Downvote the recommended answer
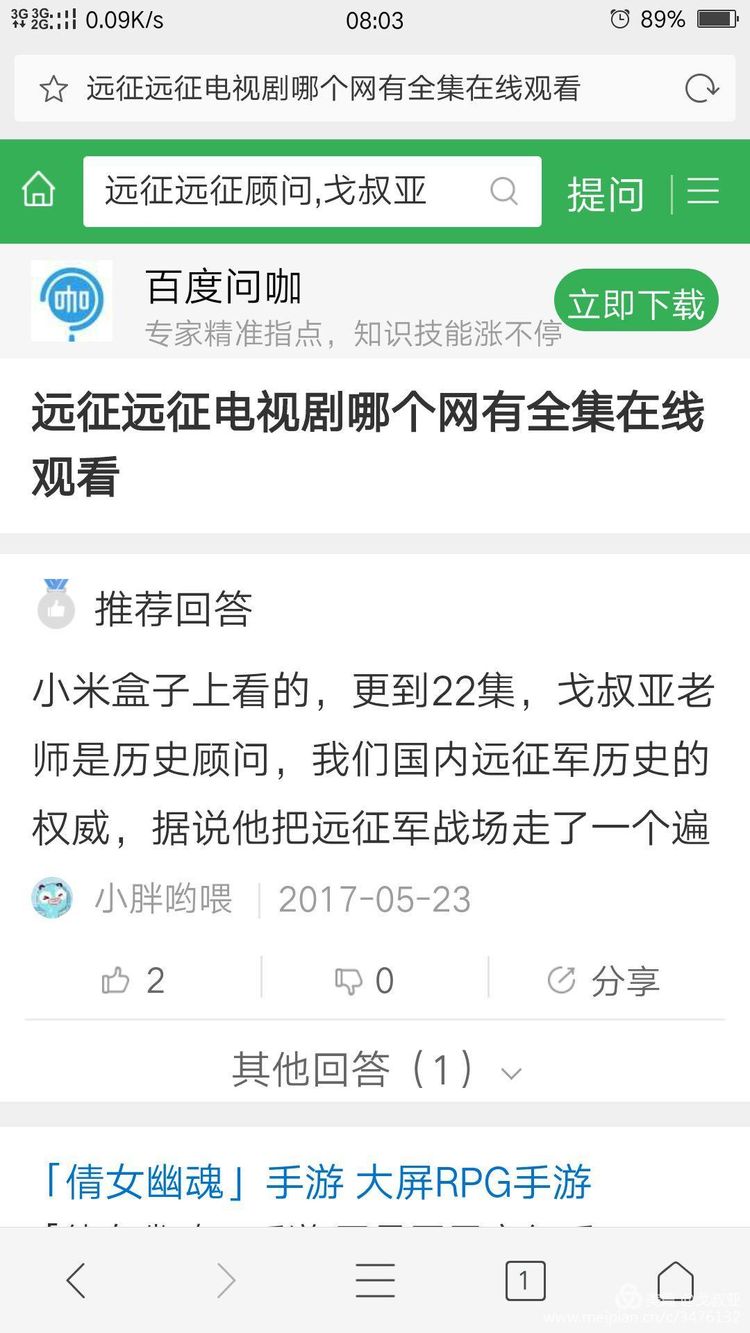This screenshot has height=1333, width=750. 364,981
